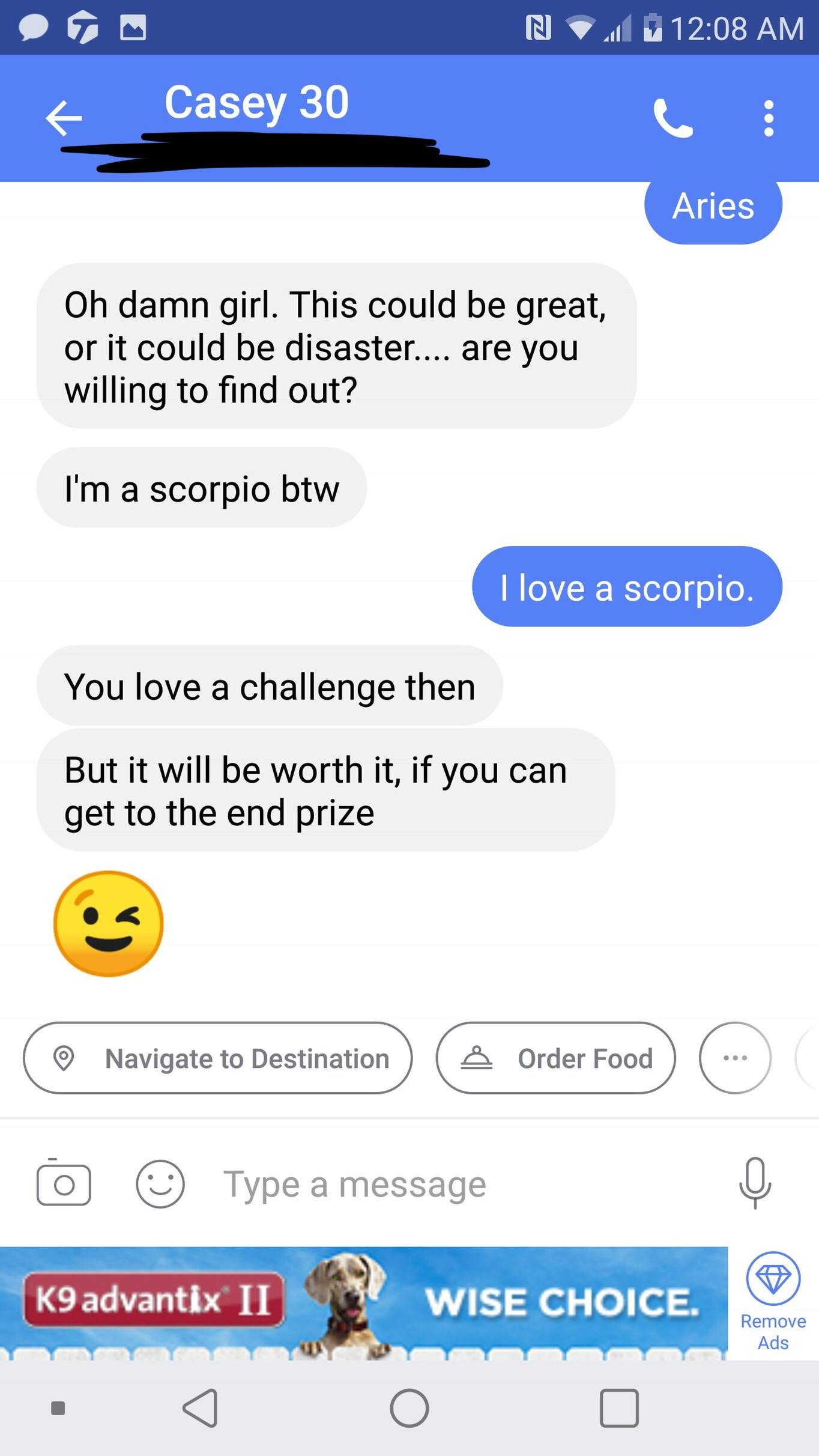Open the emoji picker
Image resolution: width=819 pixels, height=1456 pixels.
click(x=160, y=1185)
